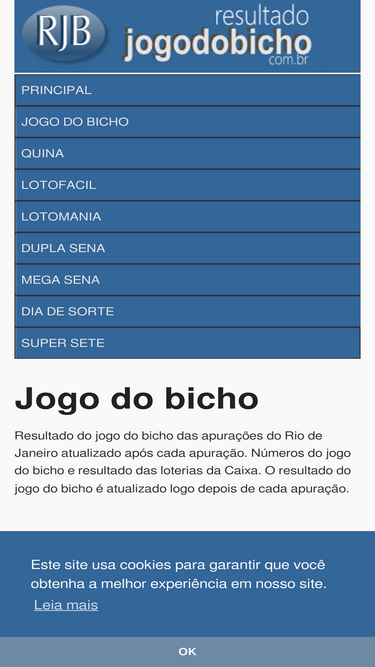This screenshot has height=667, width=375.
Task: Open the PRINCIPAL menu item
Action: 188,90
